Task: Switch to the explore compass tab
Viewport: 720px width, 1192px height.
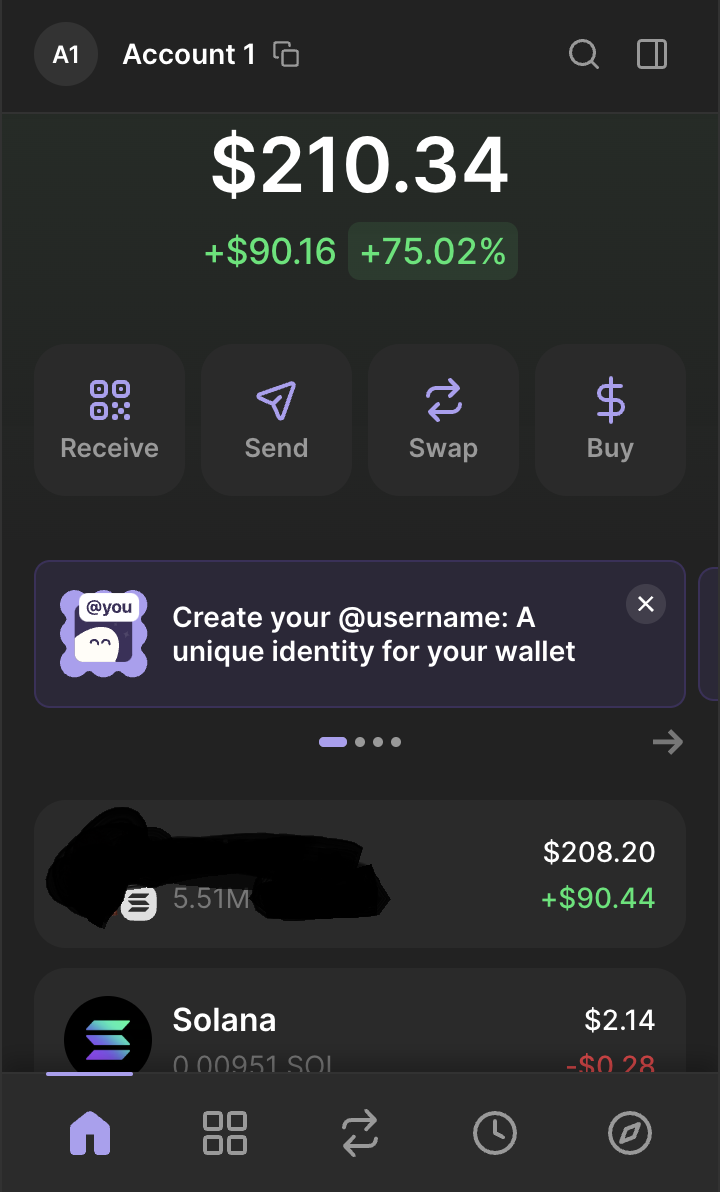Action: [x=630, y=1133]
